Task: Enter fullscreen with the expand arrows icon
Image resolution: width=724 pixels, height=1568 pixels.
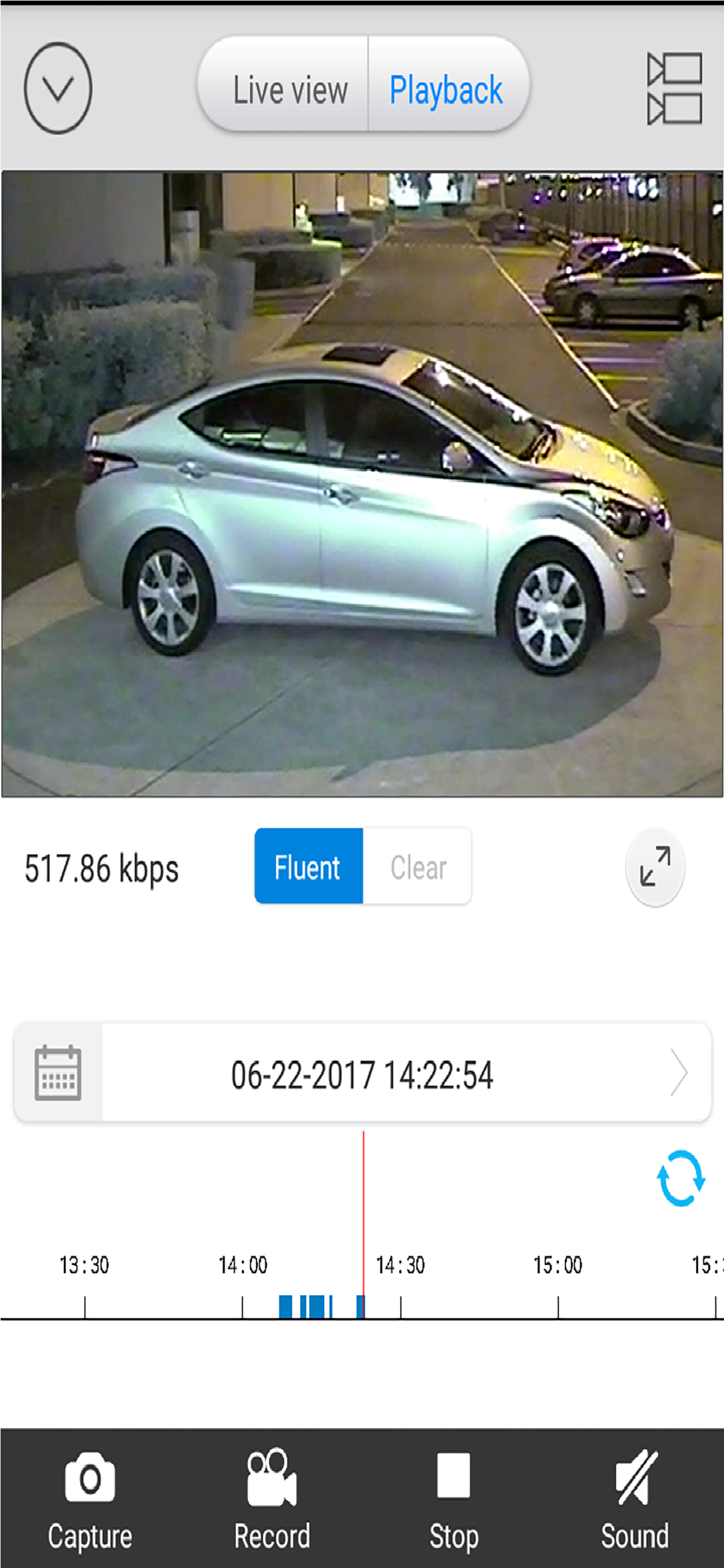Action: pos(656,867)
